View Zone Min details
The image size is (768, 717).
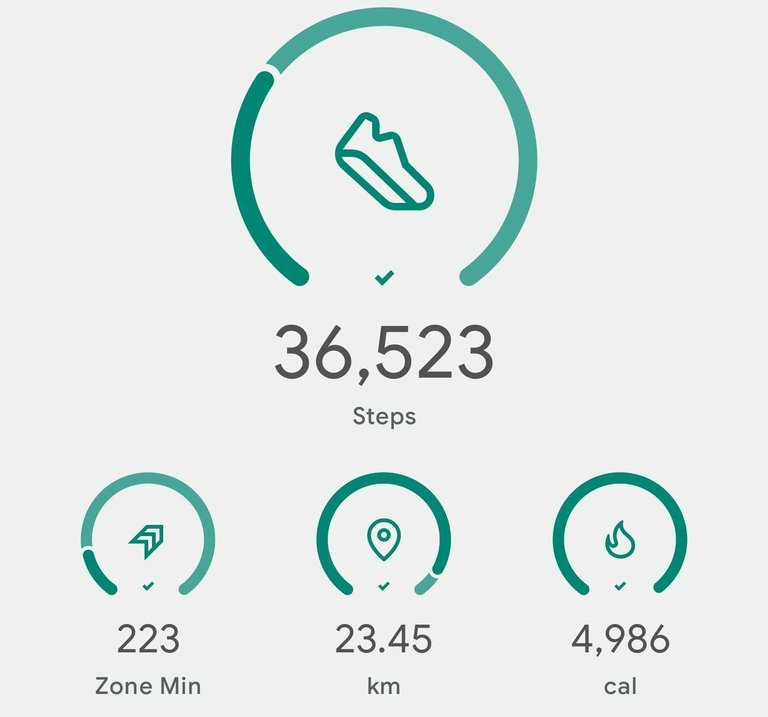[148, 540]
